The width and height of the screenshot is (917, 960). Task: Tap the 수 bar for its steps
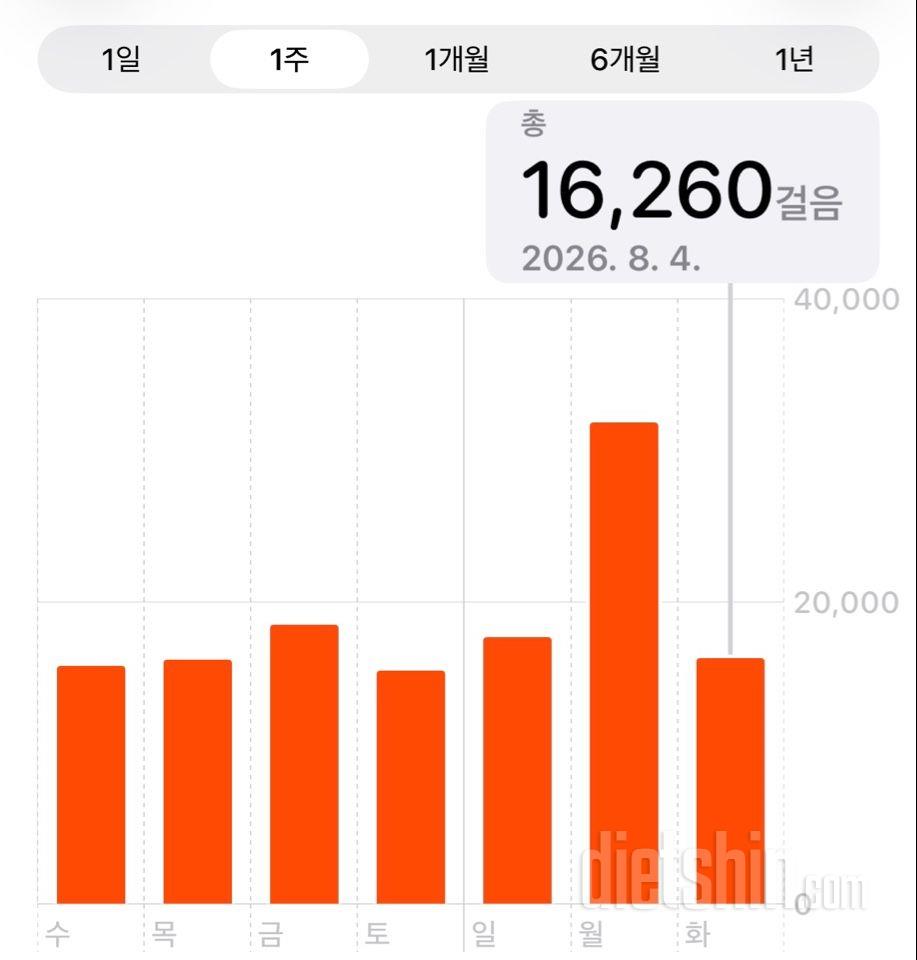91,785
